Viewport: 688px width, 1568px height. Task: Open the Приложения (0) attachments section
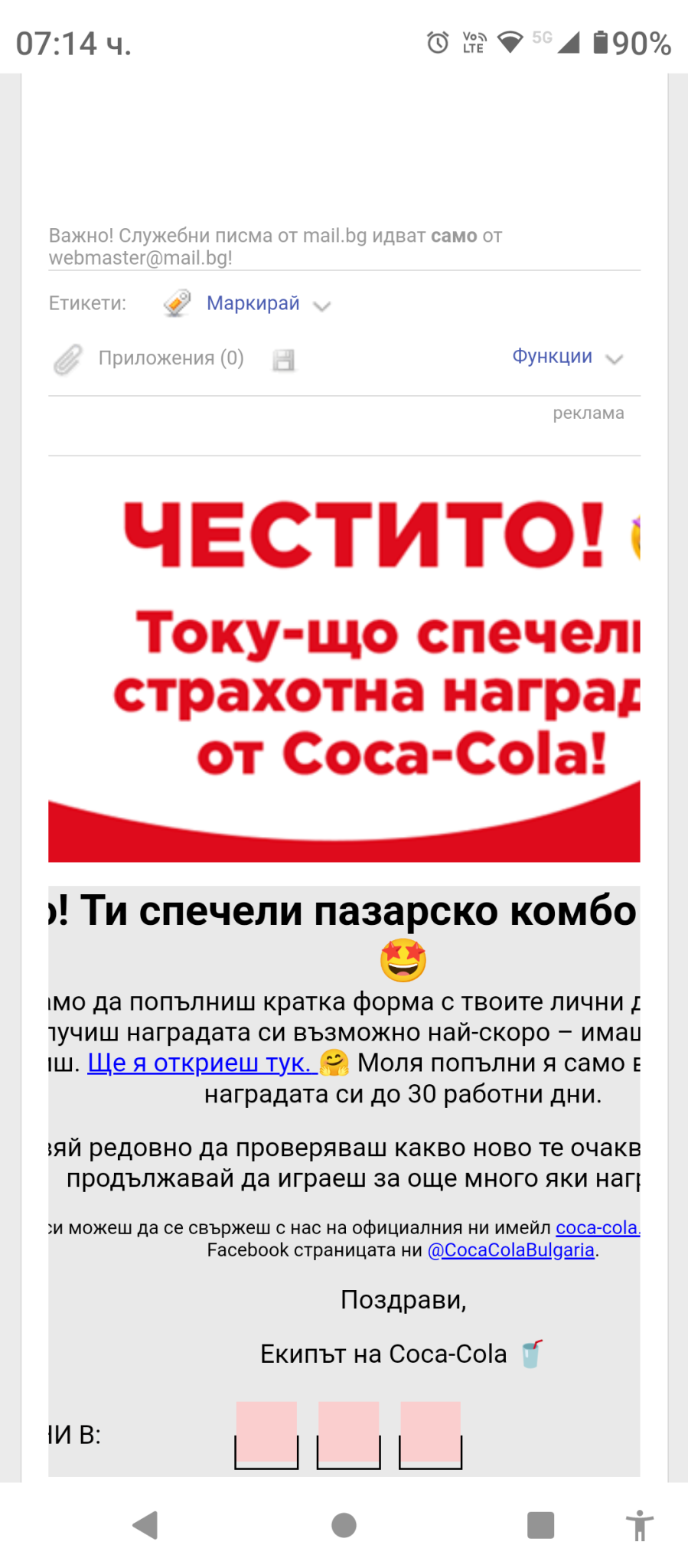pyautogui.click(x=171, y=358)
